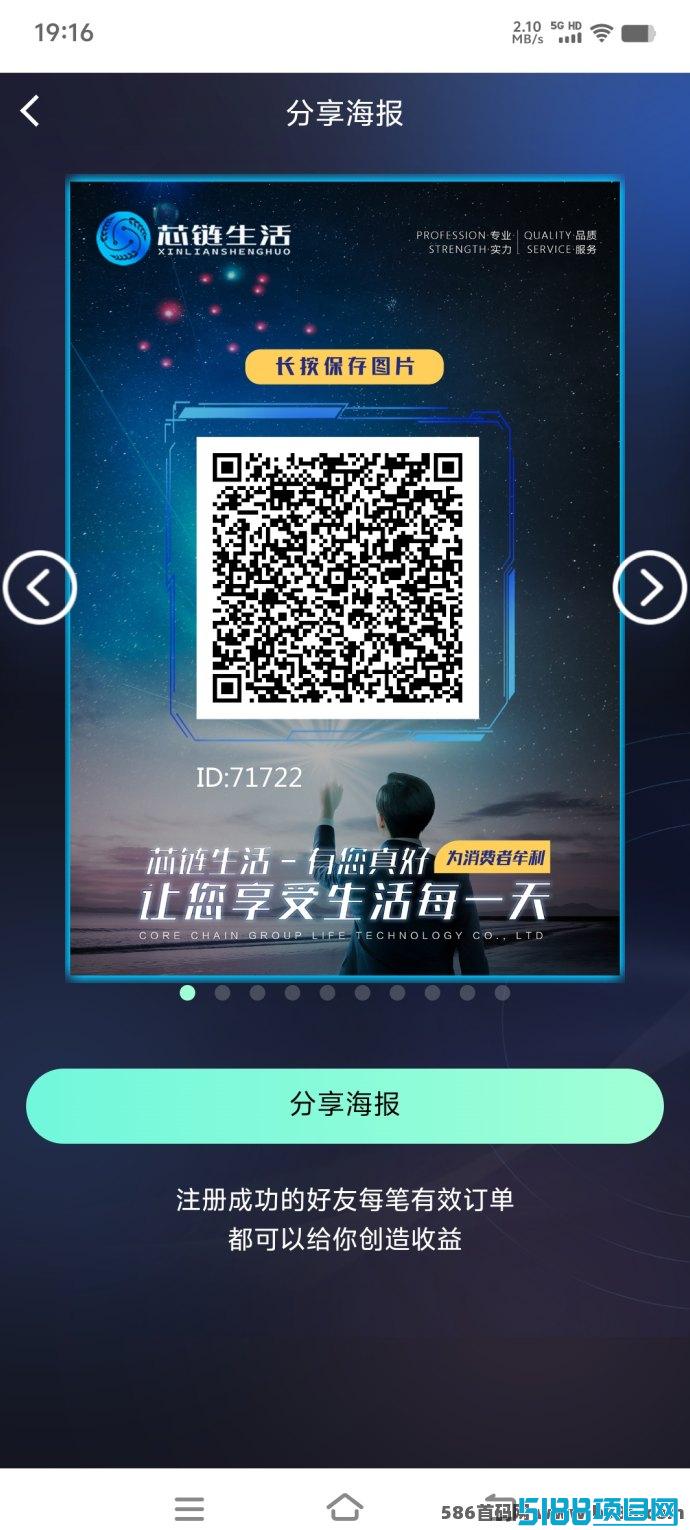Go back from the 分享海报 page

[x=30, y=111]
